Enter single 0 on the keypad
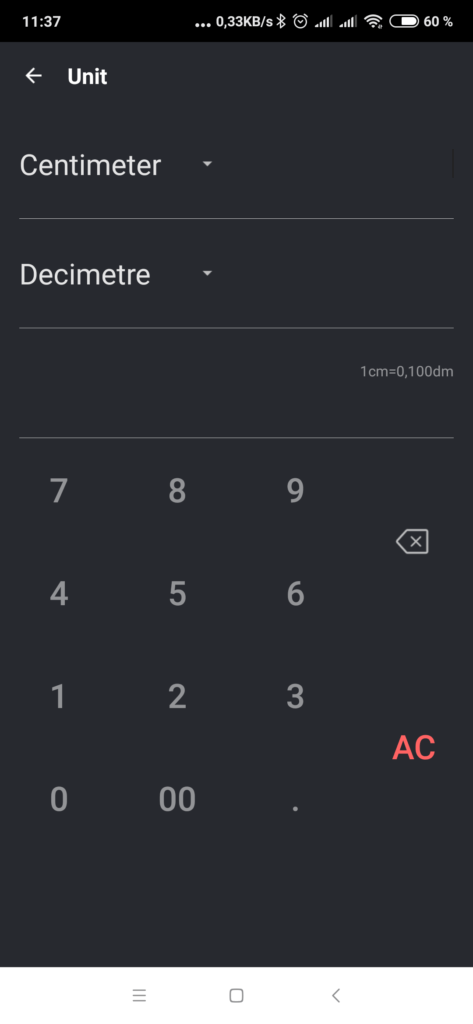Screen dimensions: 473x1024 59,799
